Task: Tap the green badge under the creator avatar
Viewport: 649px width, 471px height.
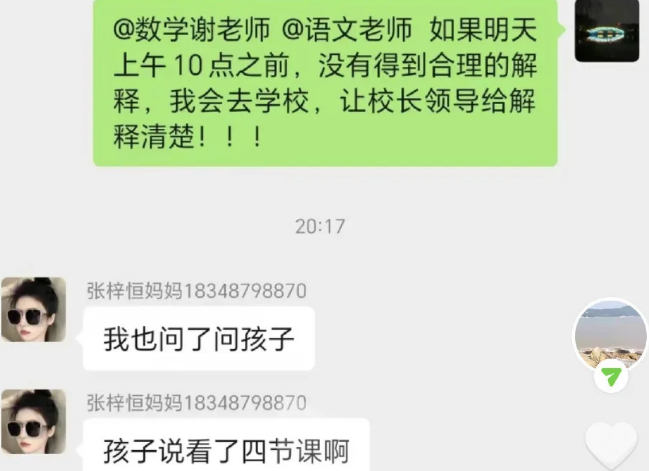Action: tap(611, 377)
